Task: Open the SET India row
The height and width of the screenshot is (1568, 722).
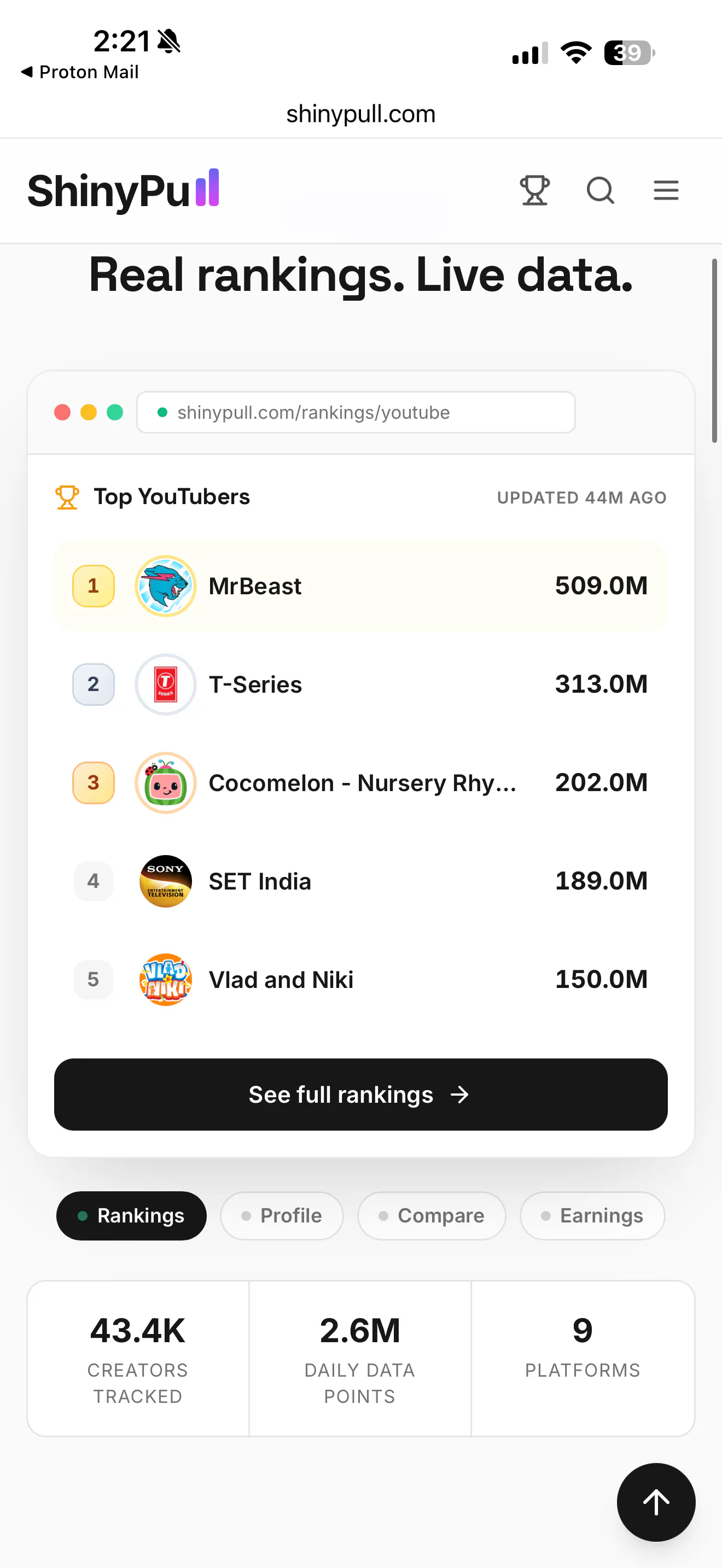Action: (360, 881)
